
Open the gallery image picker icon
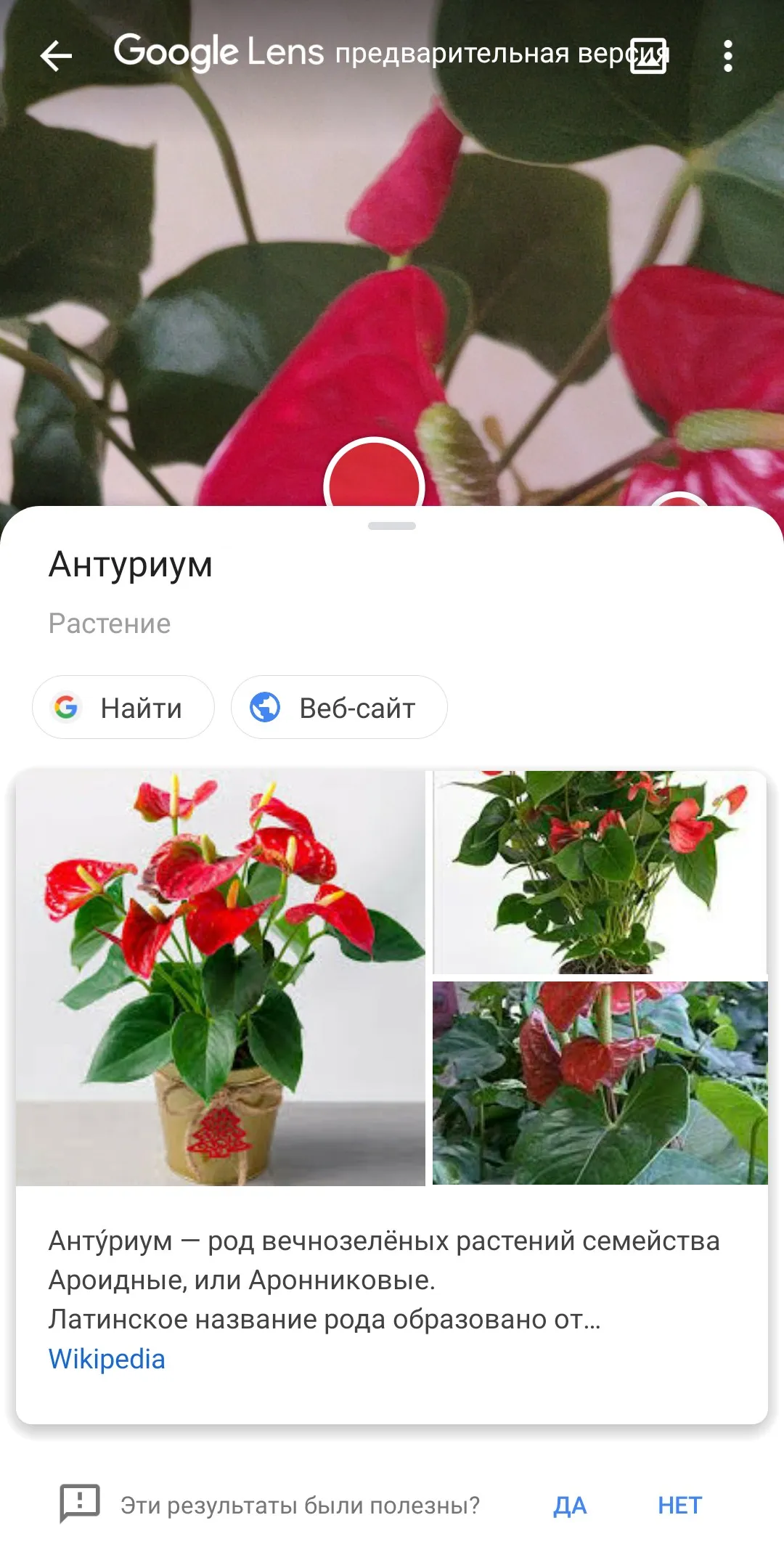click(x=648, y=56)
